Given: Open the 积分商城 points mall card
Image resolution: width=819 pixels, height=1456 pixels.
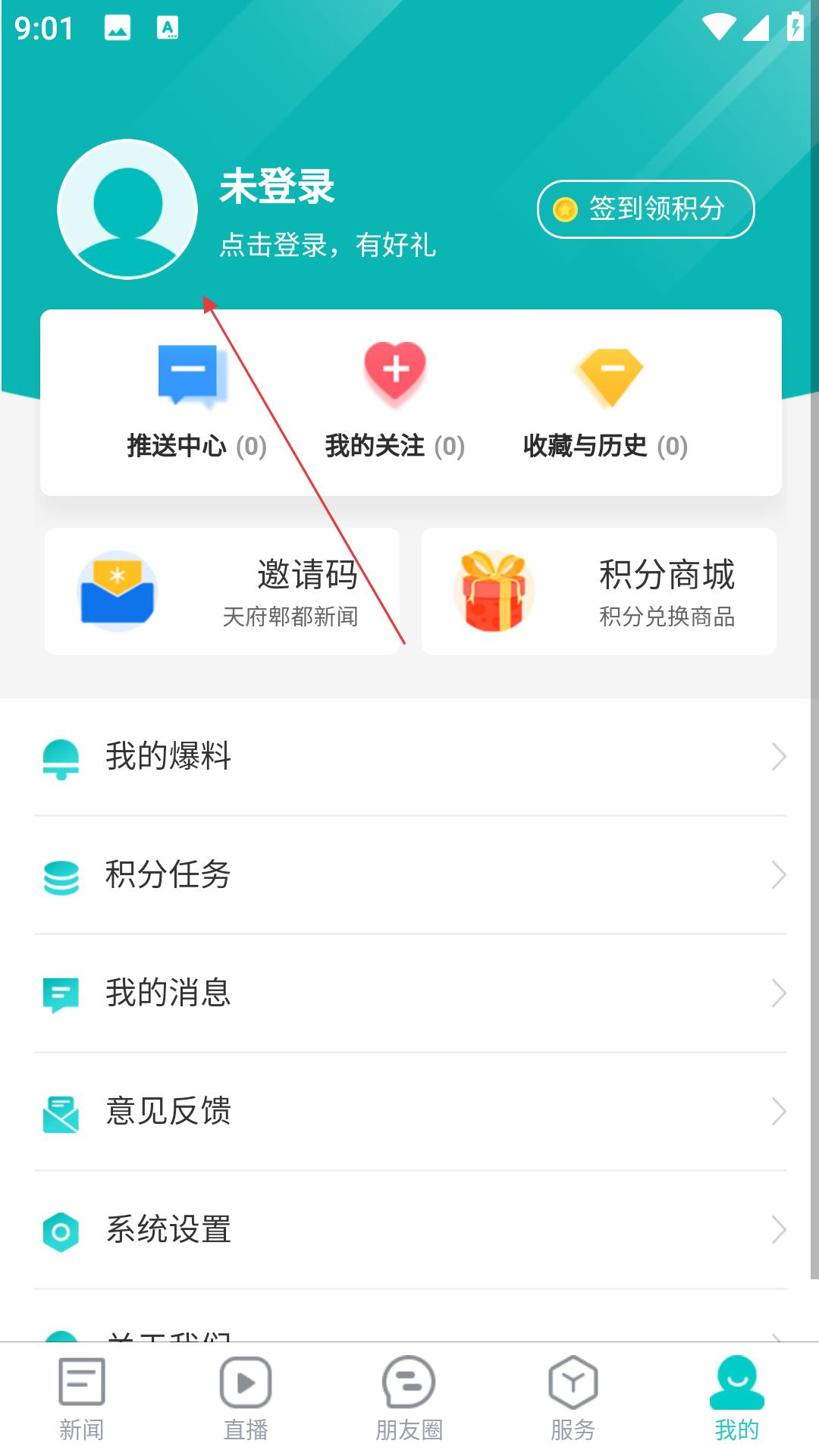Looking at the screenshot, I should pos(599,591).
